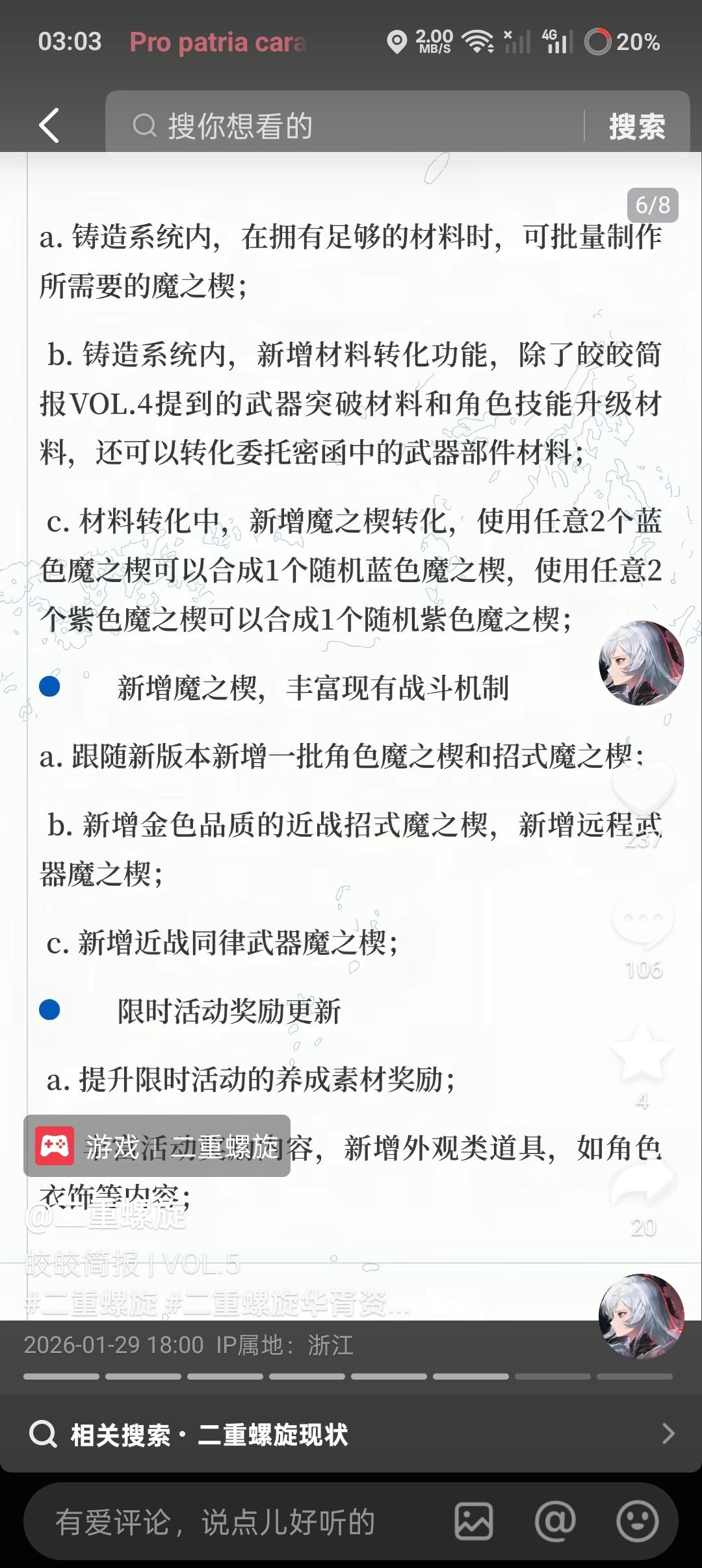Open the @二重螺旋 author profile
Image resolution: width=702 pixels, height=1568 pixels.
coord(105,1216)
